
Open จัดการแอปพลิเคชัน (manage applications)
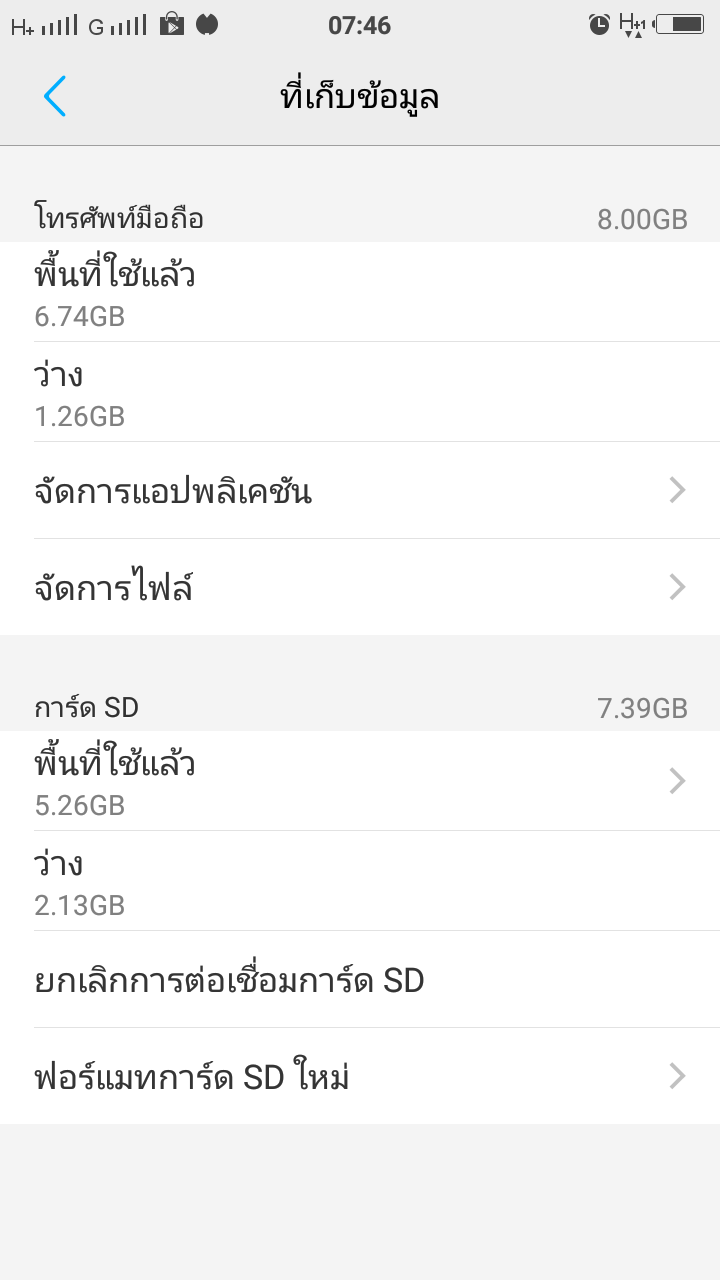(360, 490)
